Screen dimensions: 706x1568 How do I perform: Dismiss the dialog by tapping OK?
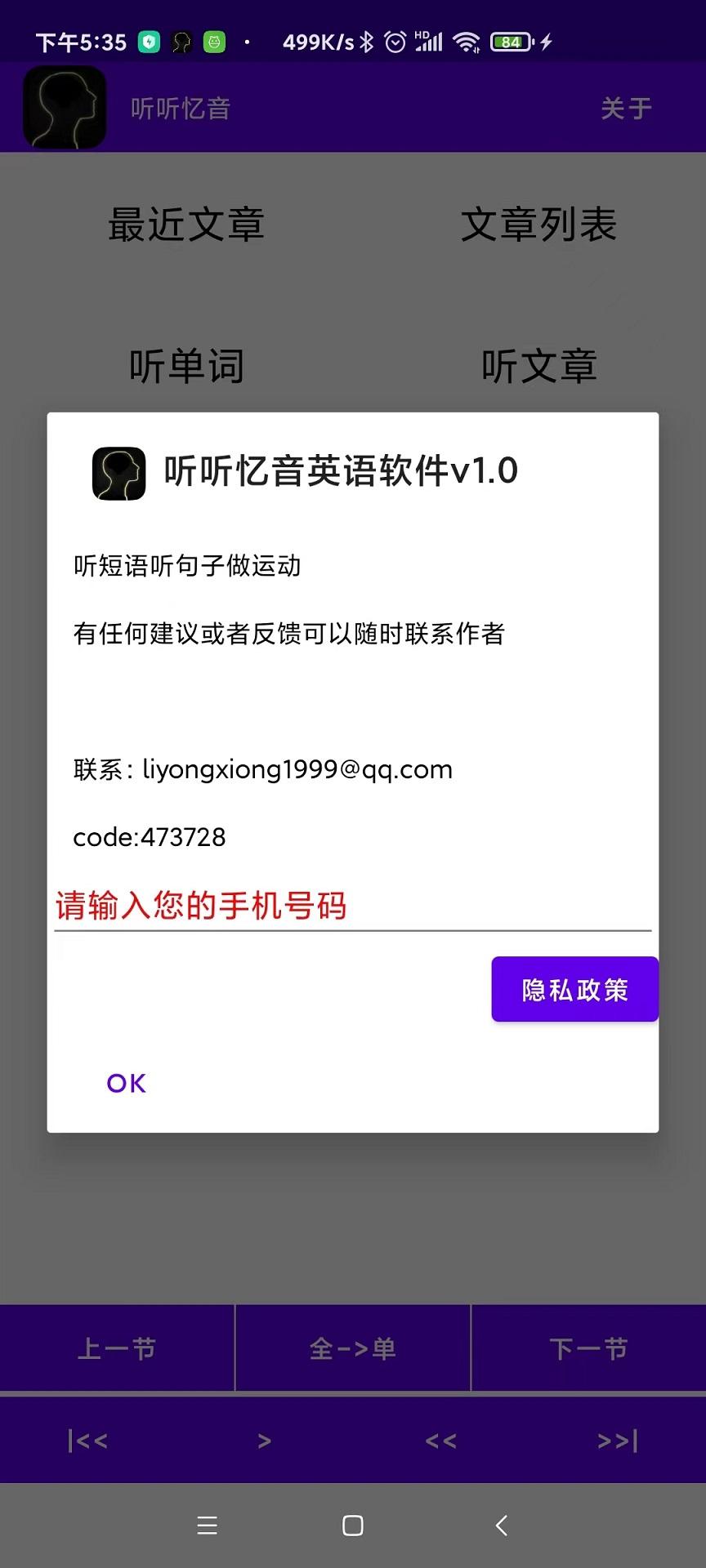tap(126, 1082)
